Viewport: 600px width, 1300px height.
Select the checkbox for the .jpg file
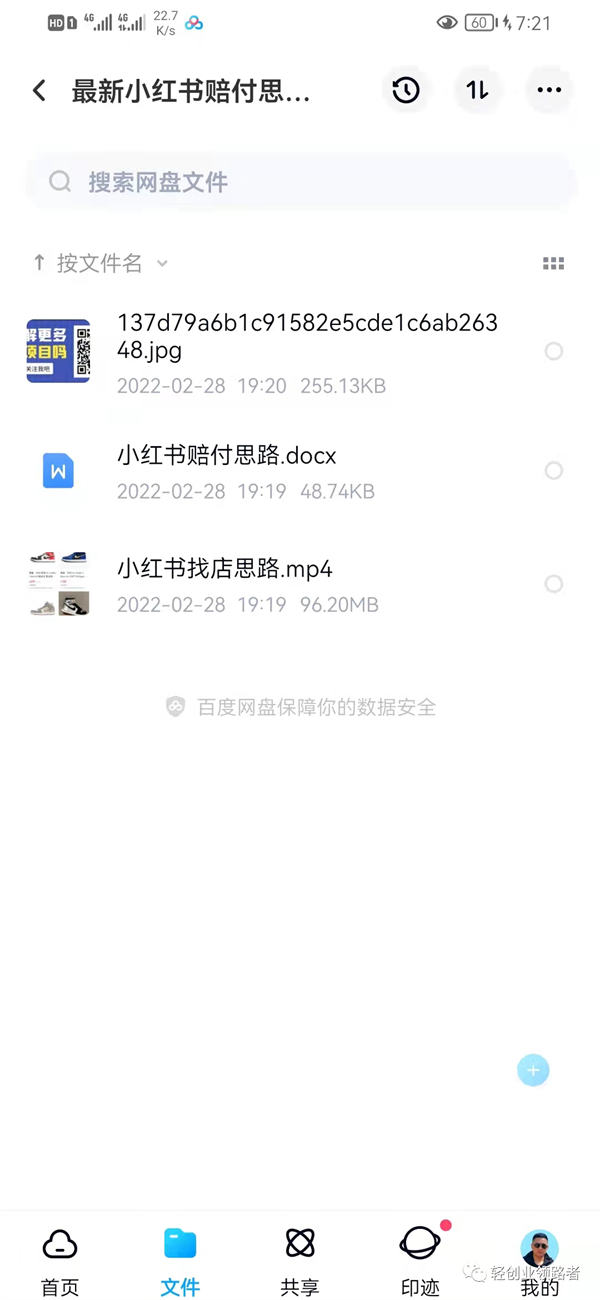coord(553,351)
